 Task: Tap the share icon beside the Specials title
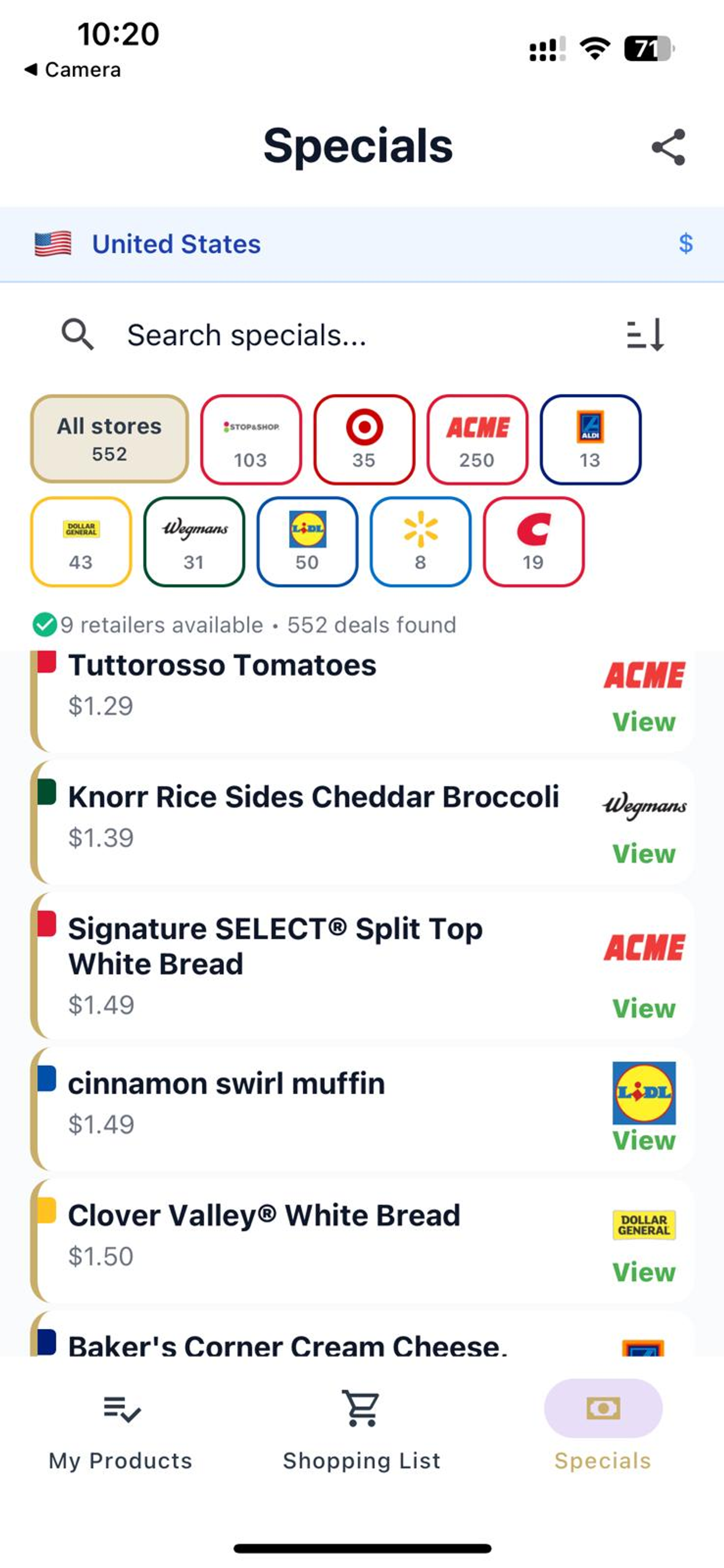point(668,148)
